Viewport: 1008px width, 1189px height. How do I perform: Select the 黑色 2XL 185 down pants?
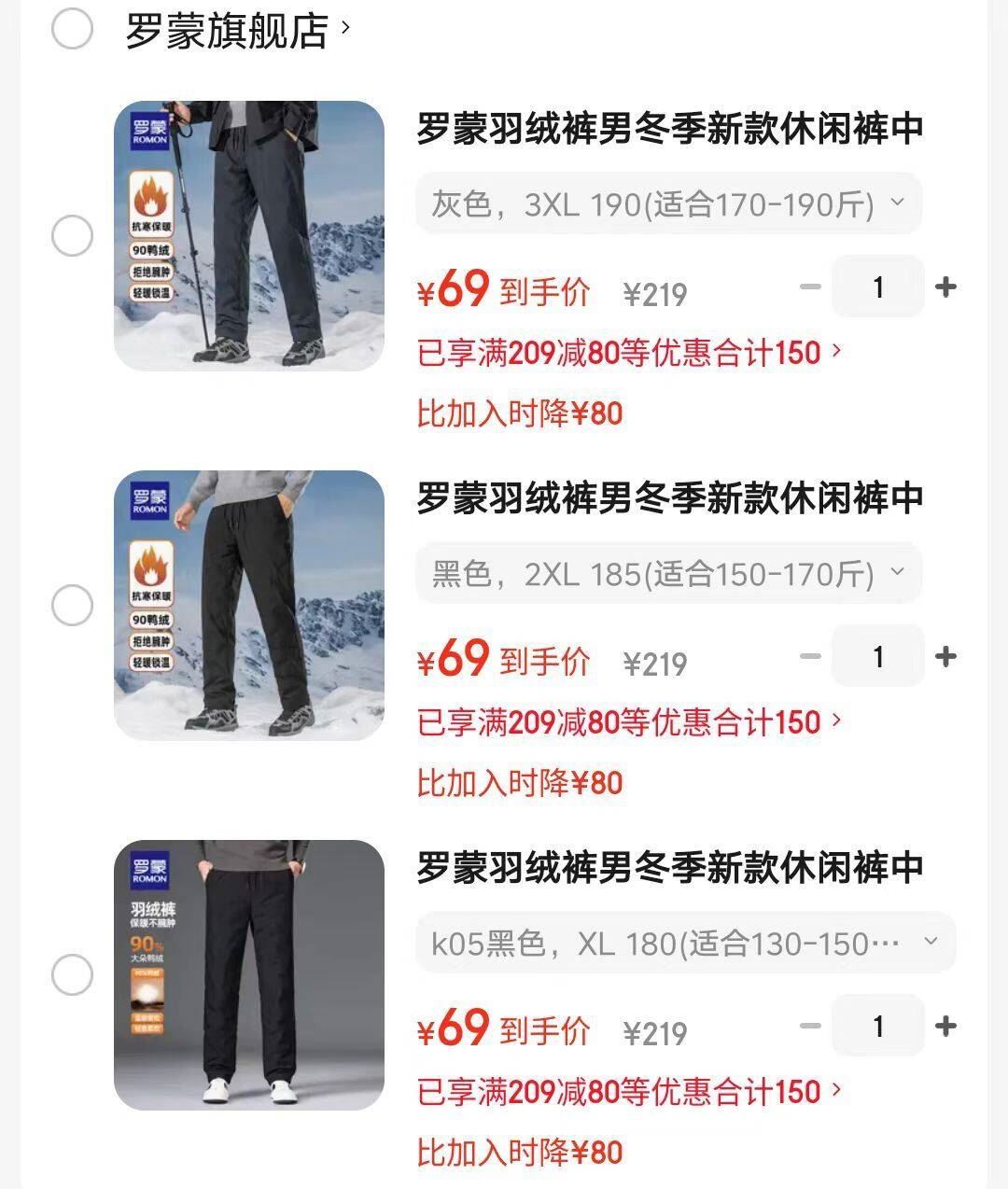pos(72,606)
